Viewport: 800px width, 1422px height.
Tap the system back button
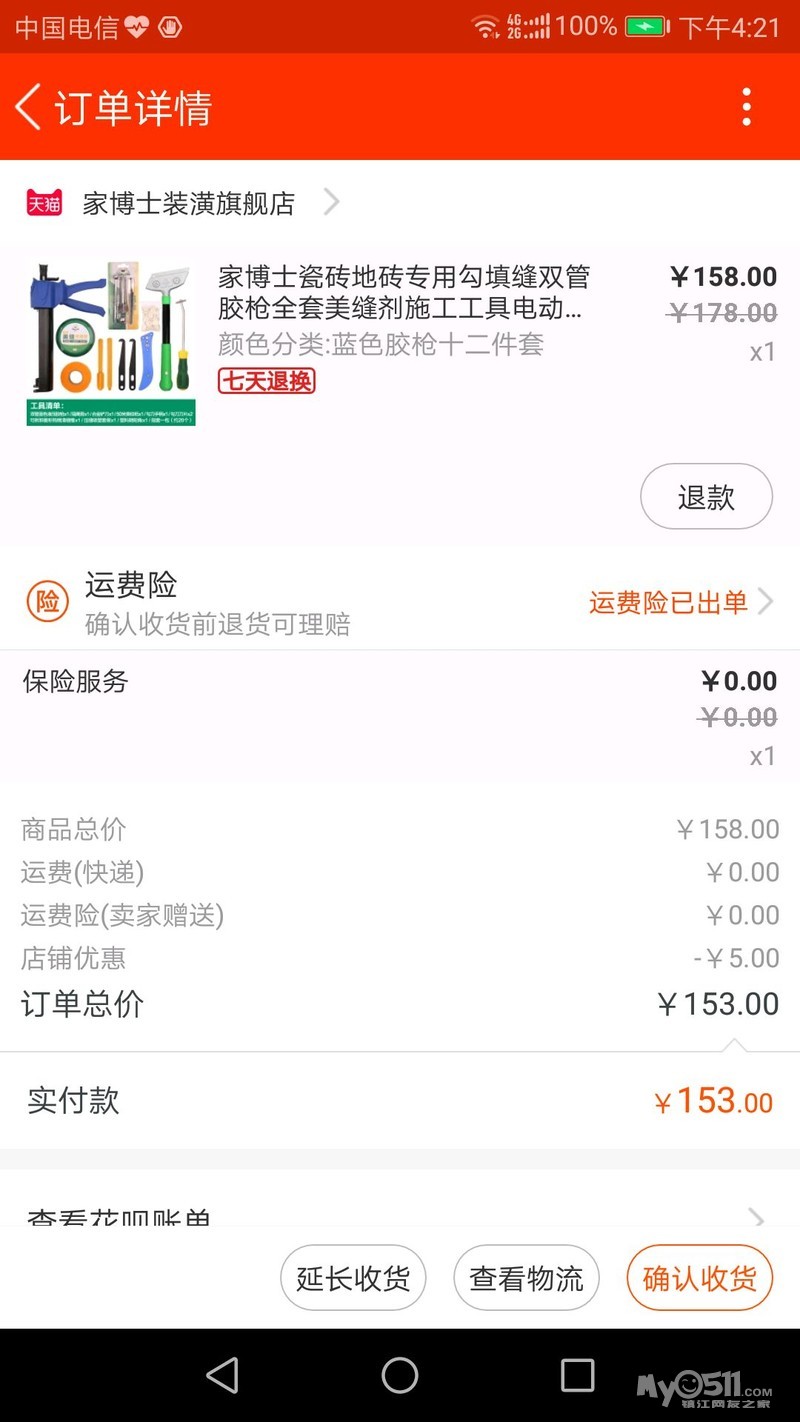click(222, 1375)
